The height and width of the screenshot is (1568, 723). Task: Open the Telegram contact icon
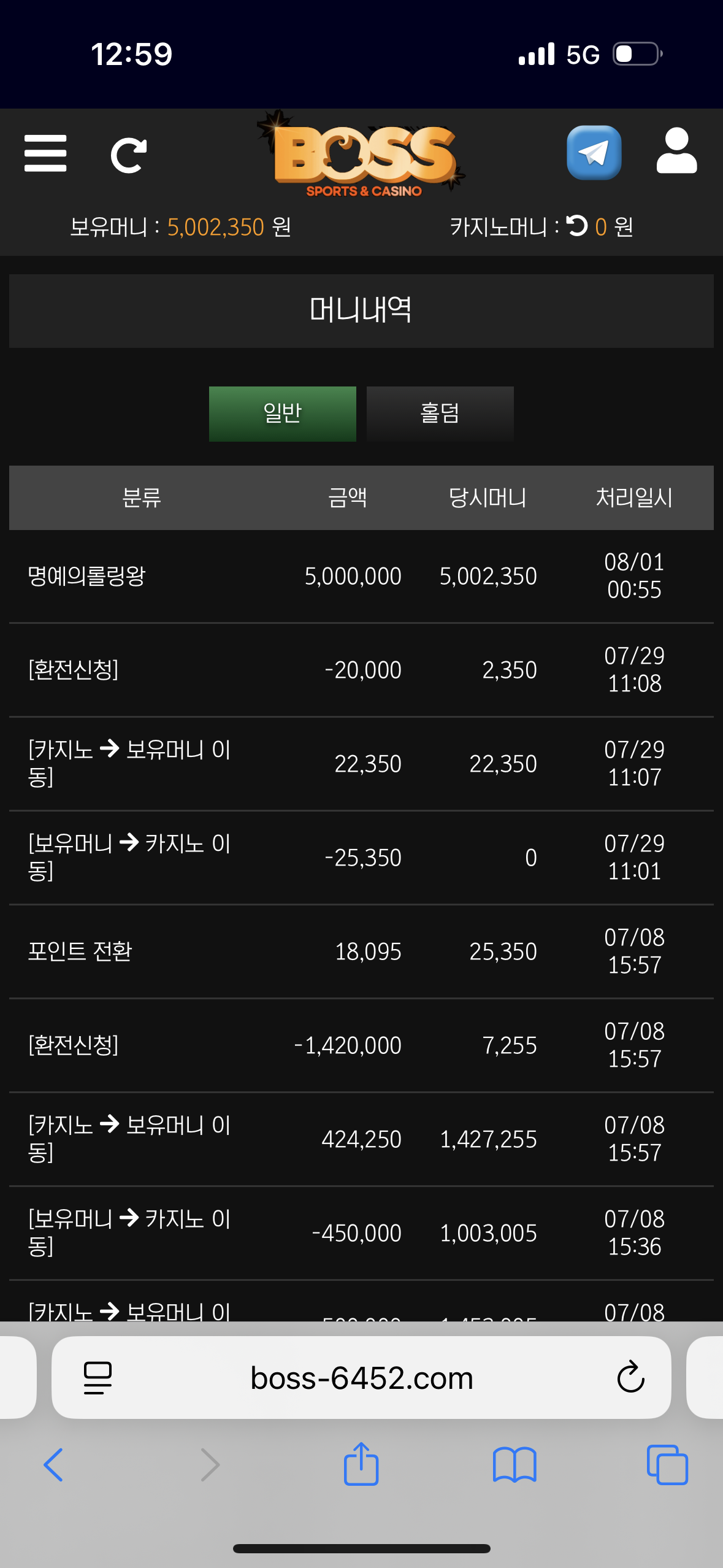click(594, 153)
